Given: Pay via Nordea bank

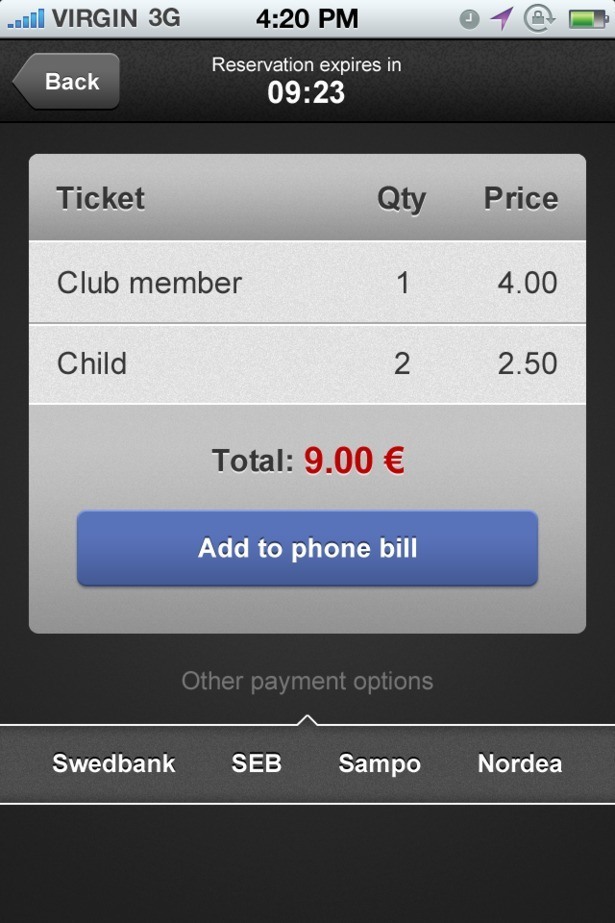Looking at the screenshot, I should [519, 764].
